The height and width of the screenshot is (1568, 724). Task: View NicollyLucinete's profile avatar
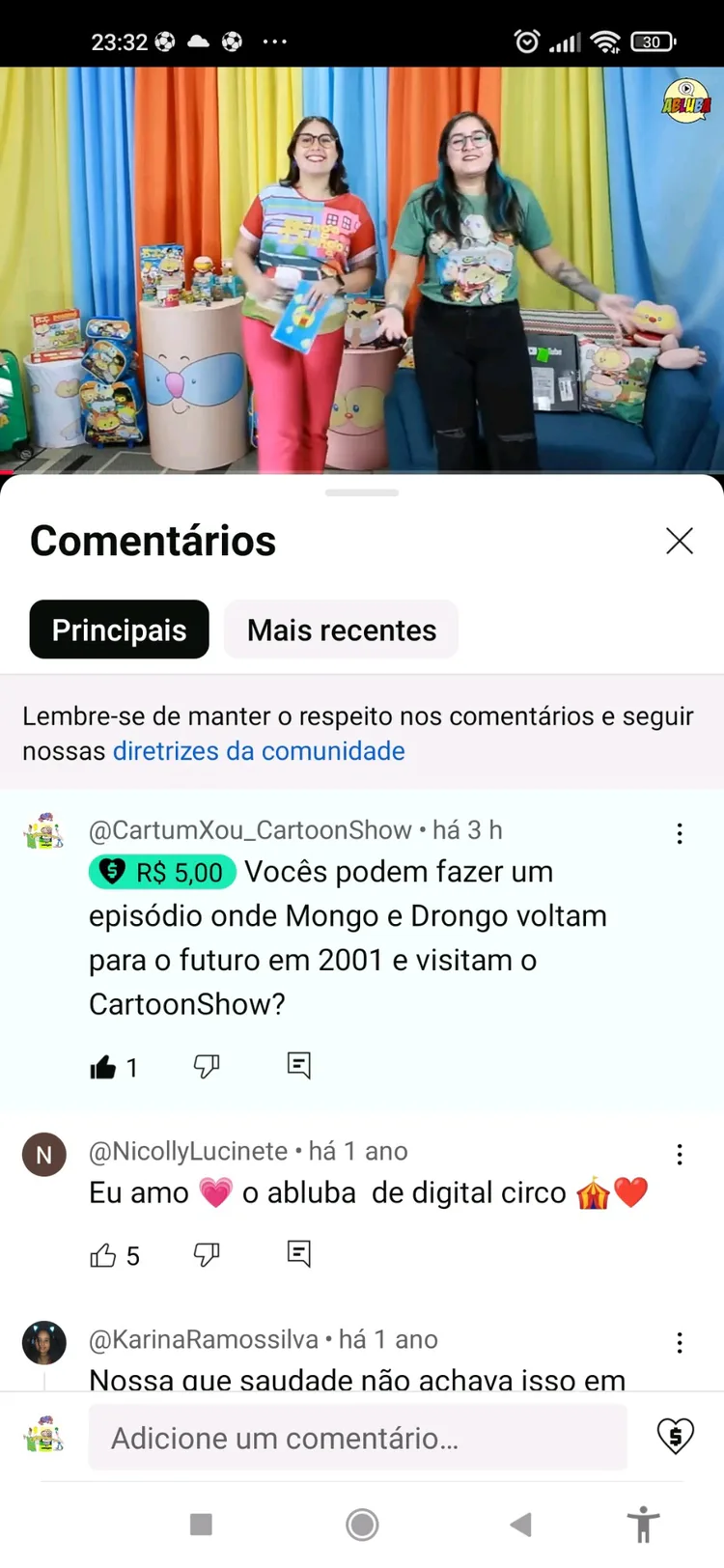[44, 1155]
